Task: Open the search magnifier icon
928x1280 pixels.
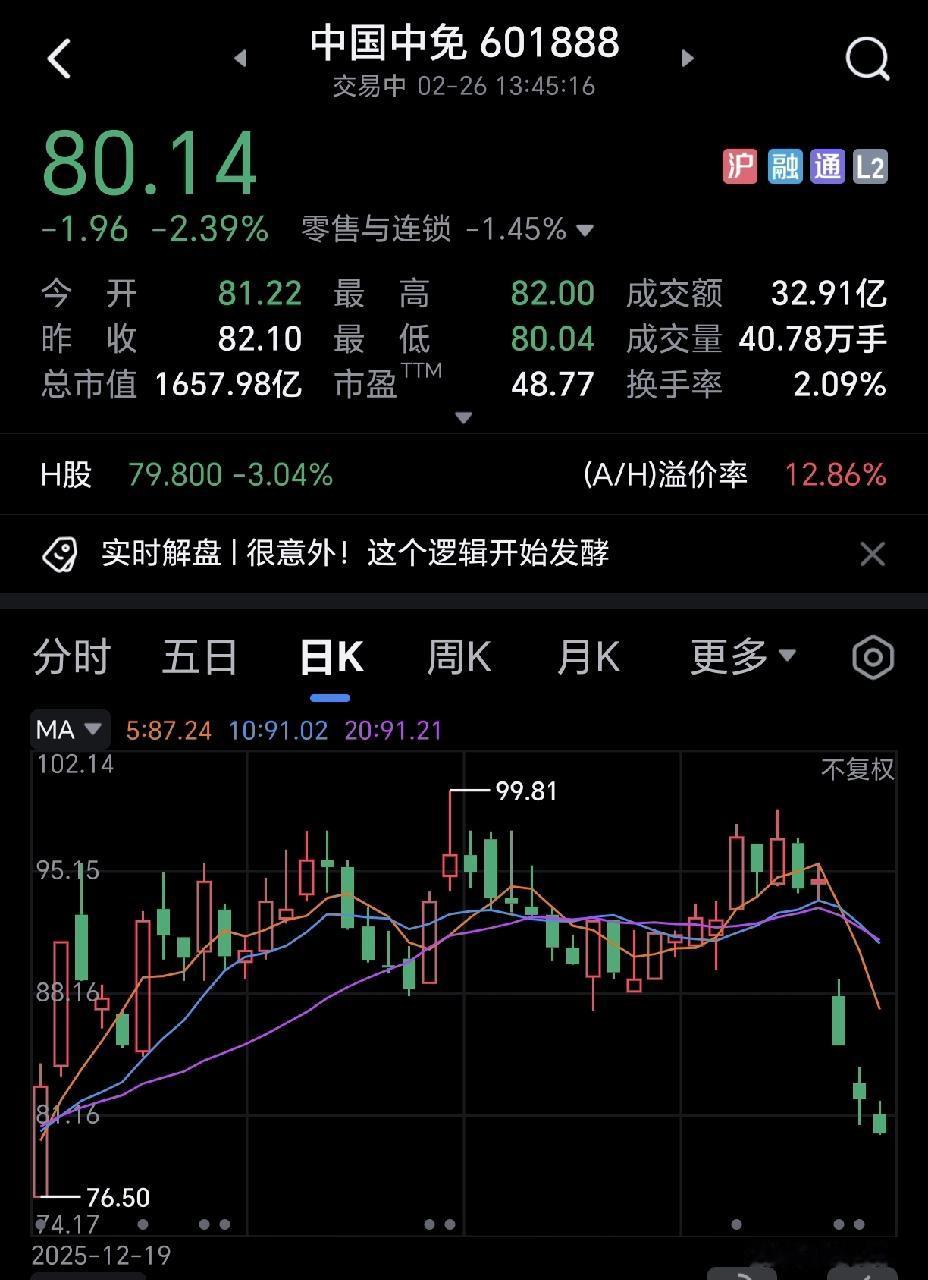Action: click(x=867, y=59)
